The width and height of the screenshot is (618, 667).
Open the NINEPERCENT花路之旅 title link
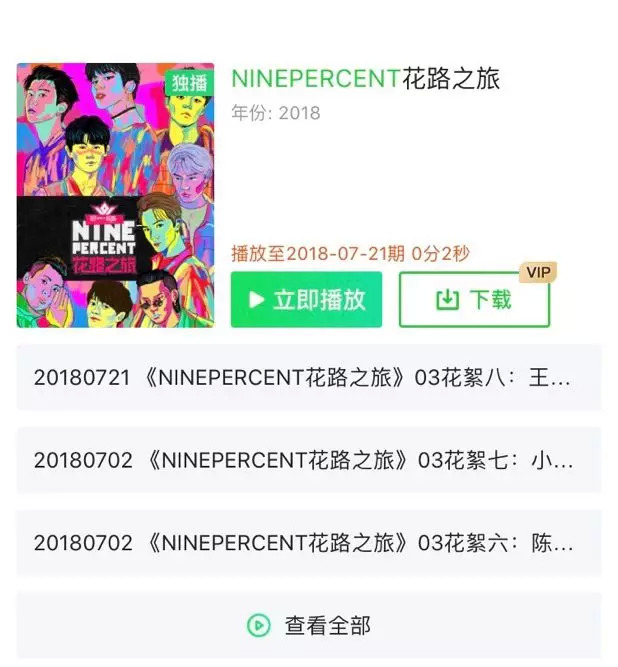pyautogui.click(x=365, y=79)
